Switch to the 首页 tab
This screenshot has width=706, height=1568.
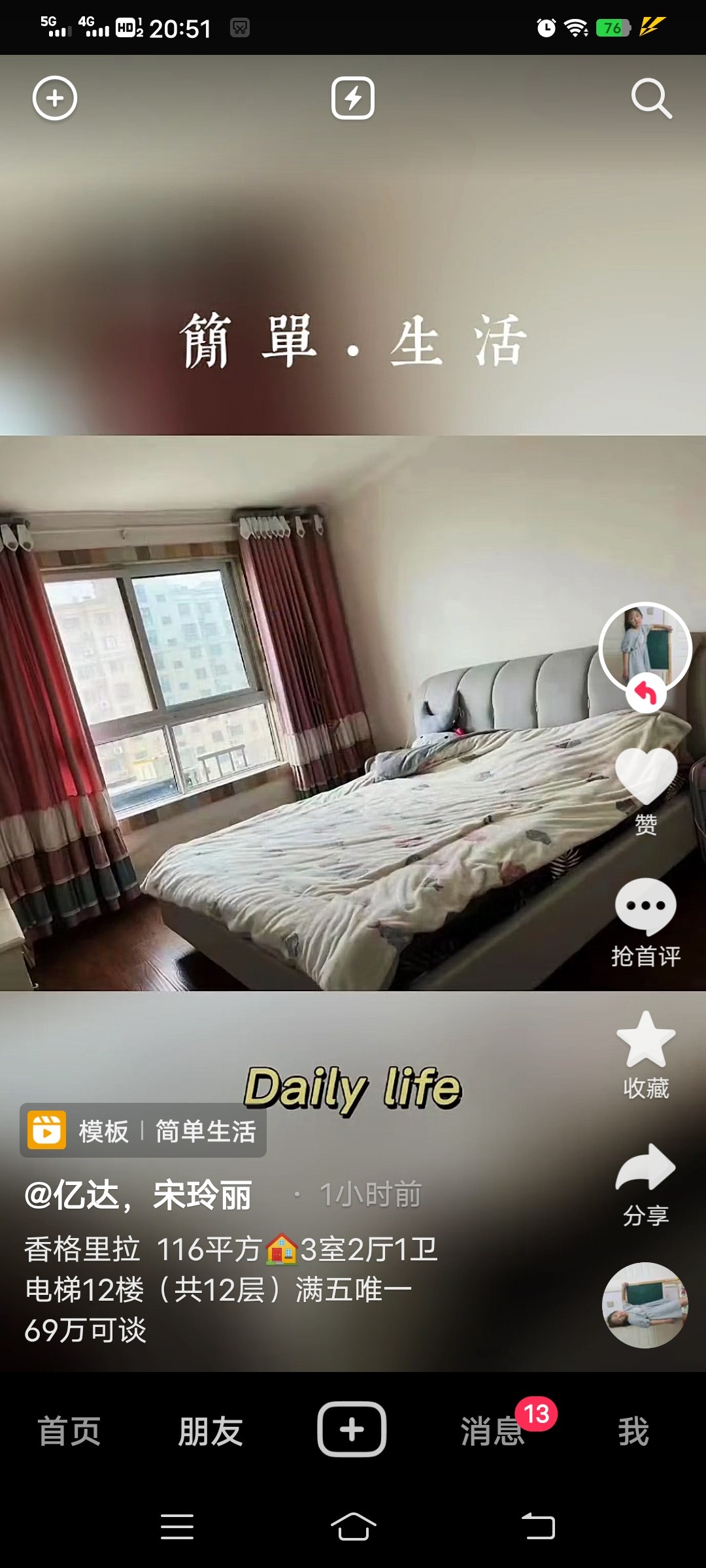click(x=69, y=1431)
